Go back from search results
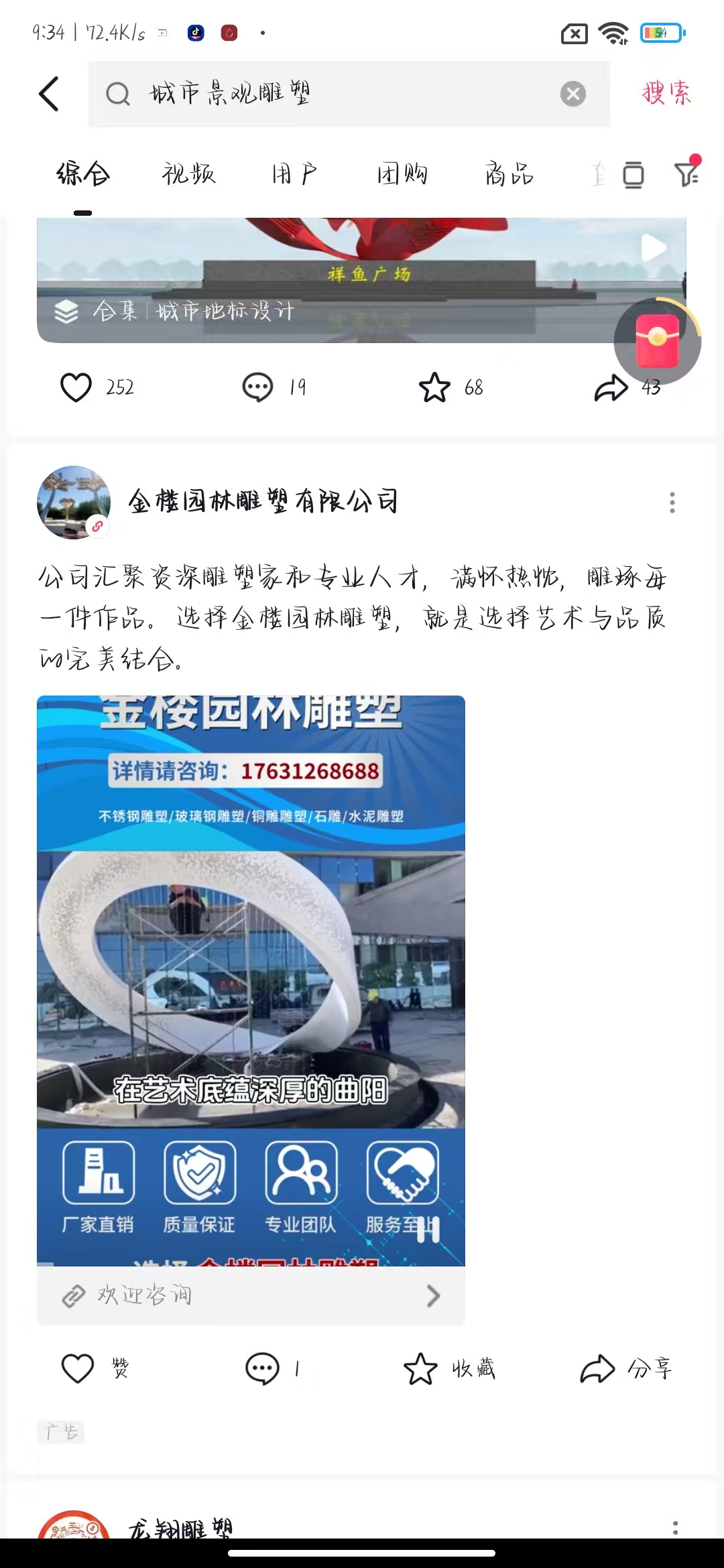The image size is (724, 1568). [x=49, y=93]
